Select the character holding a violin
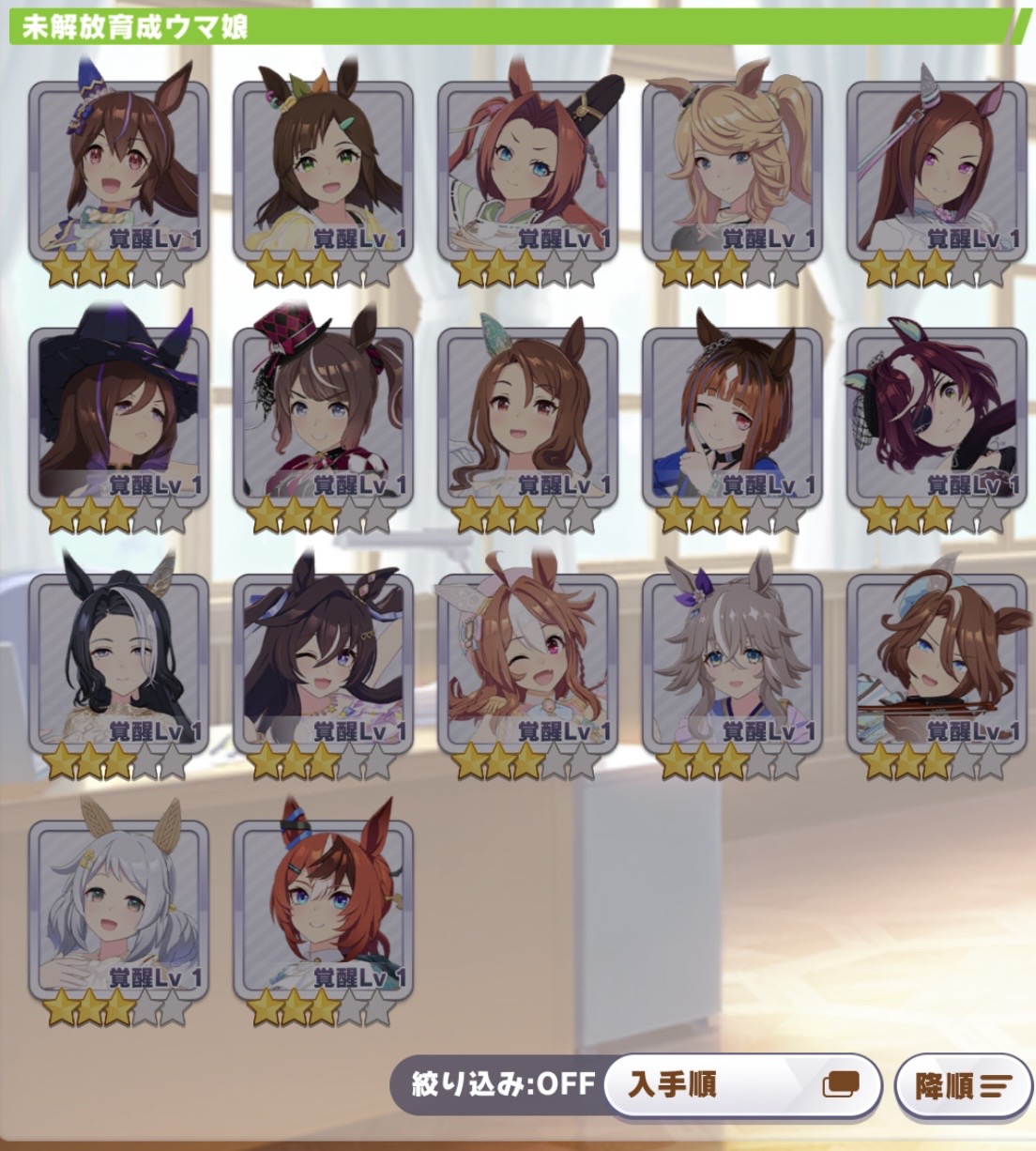Viewport: 1036px width, 1151px height. [x=937, y=660]
